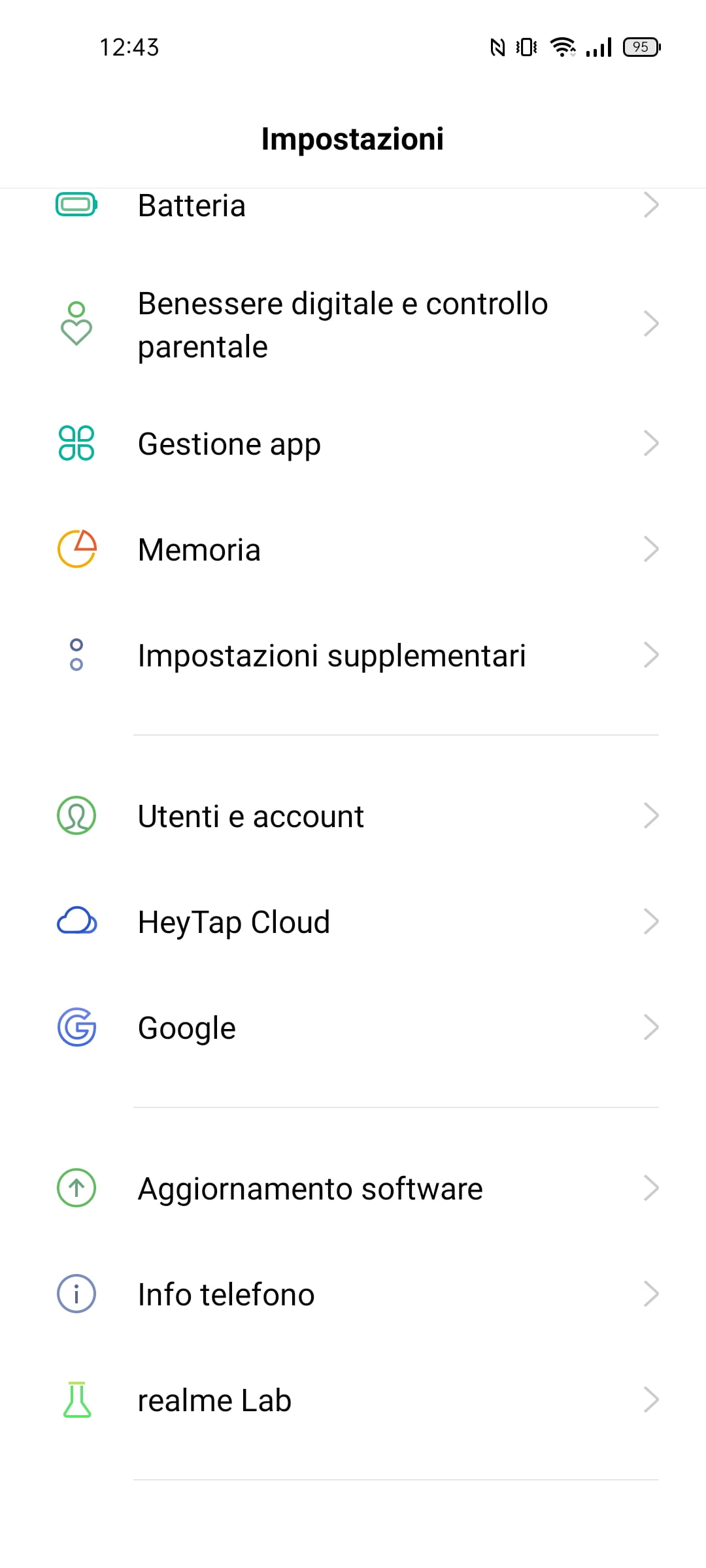Screen dimensions: 706x1568
Task: Select Impostazioni supplementari
Action: (x=353, y=655)
